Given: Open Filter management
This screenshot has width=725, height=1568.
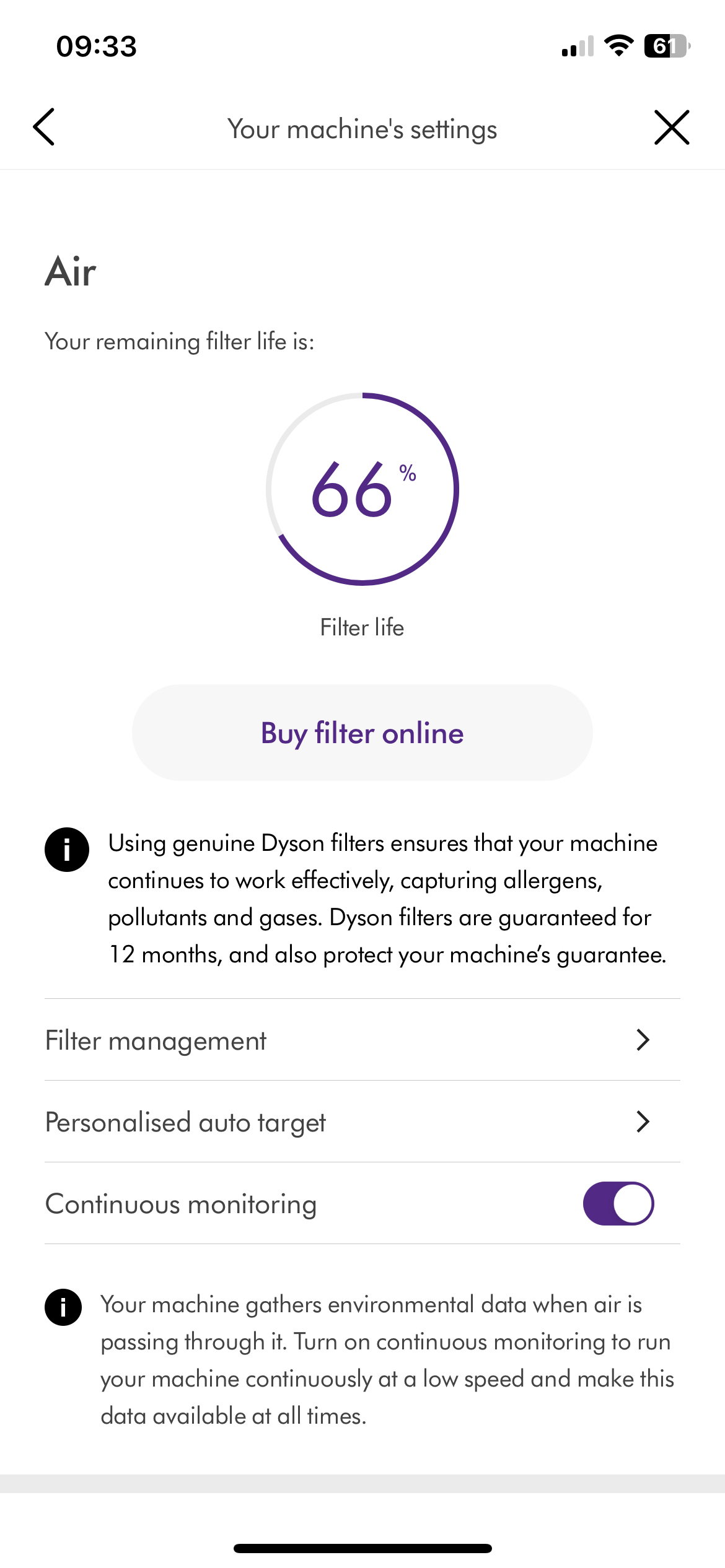Looking at the screenshot, I should [362, 1040].
